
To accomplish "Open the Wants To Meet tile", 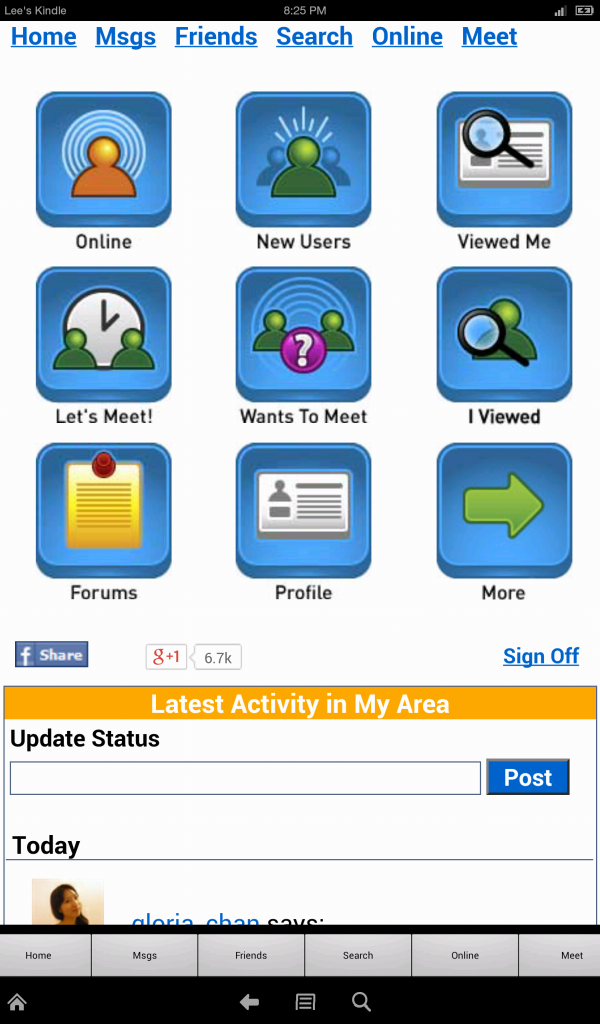I will pos(303,335).
